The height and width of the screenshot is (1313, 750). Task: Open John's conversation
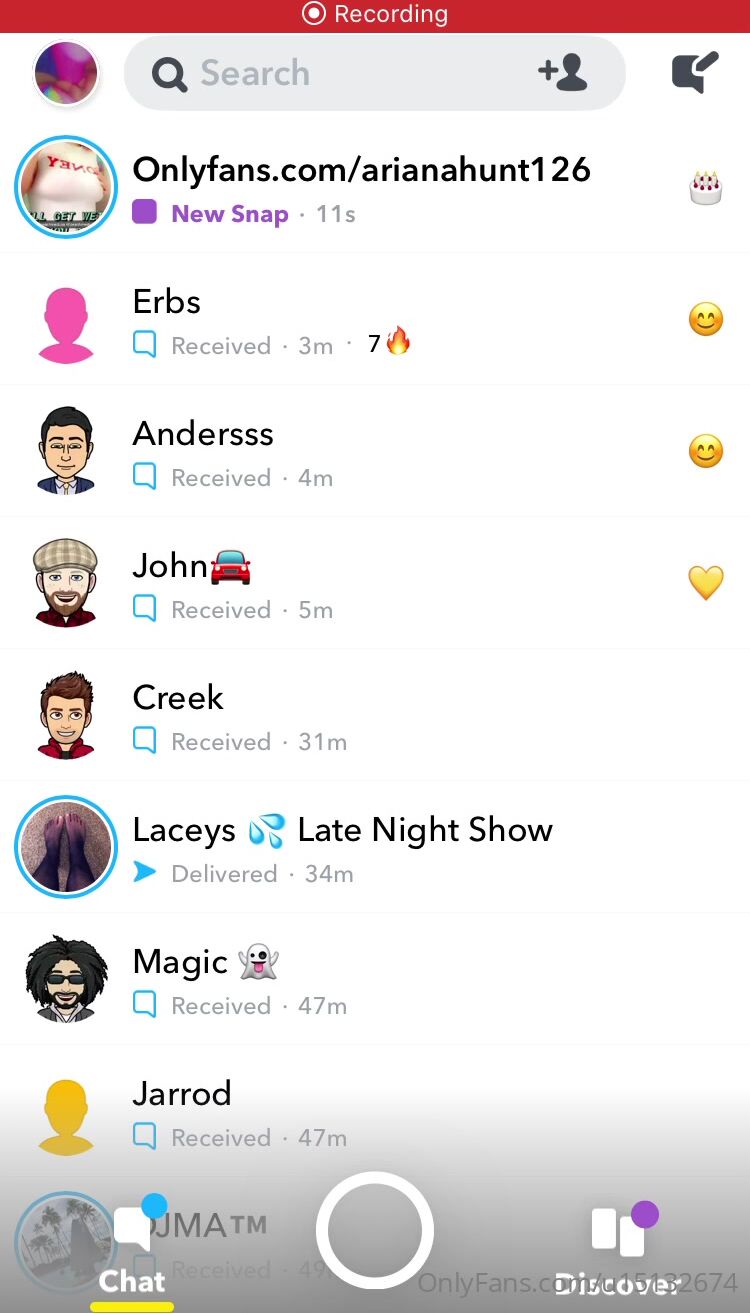tap(360, 584)
